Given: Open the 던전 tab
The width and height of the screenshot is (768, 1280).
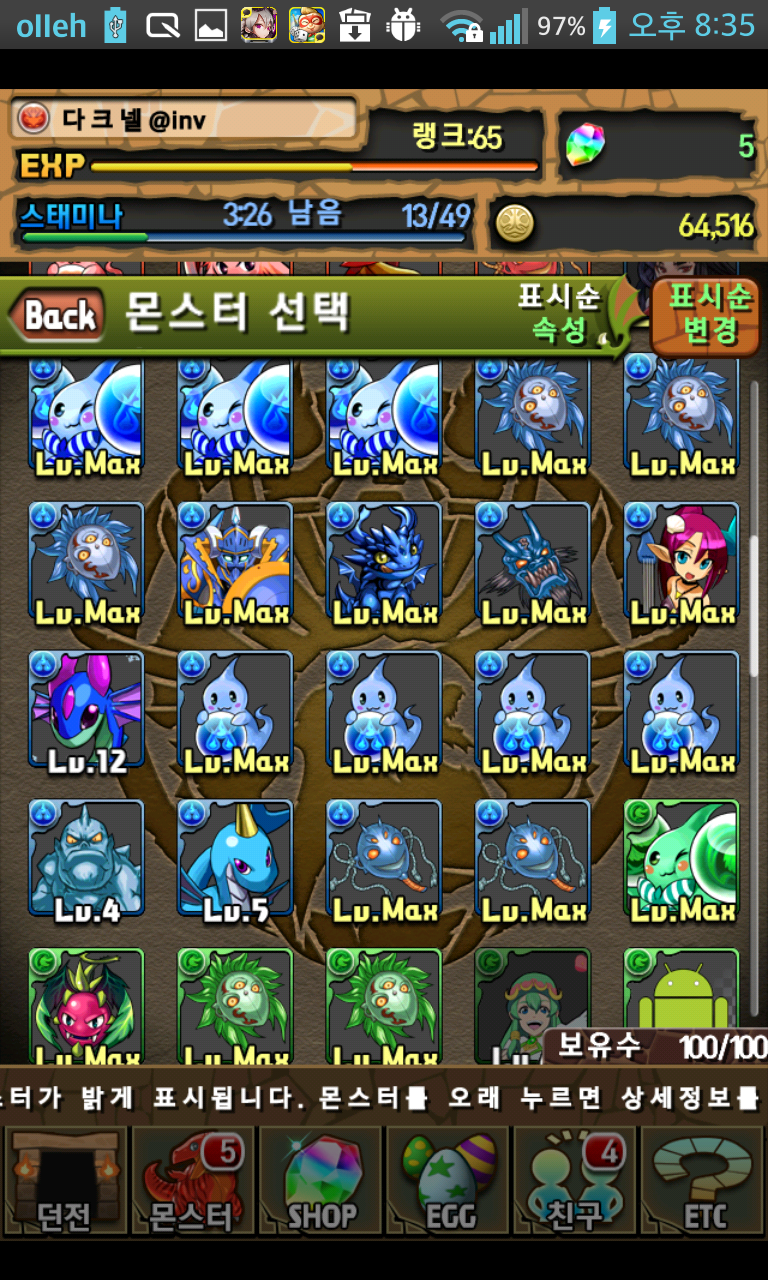Looking at the screenshot, I should pos(65,1182).
